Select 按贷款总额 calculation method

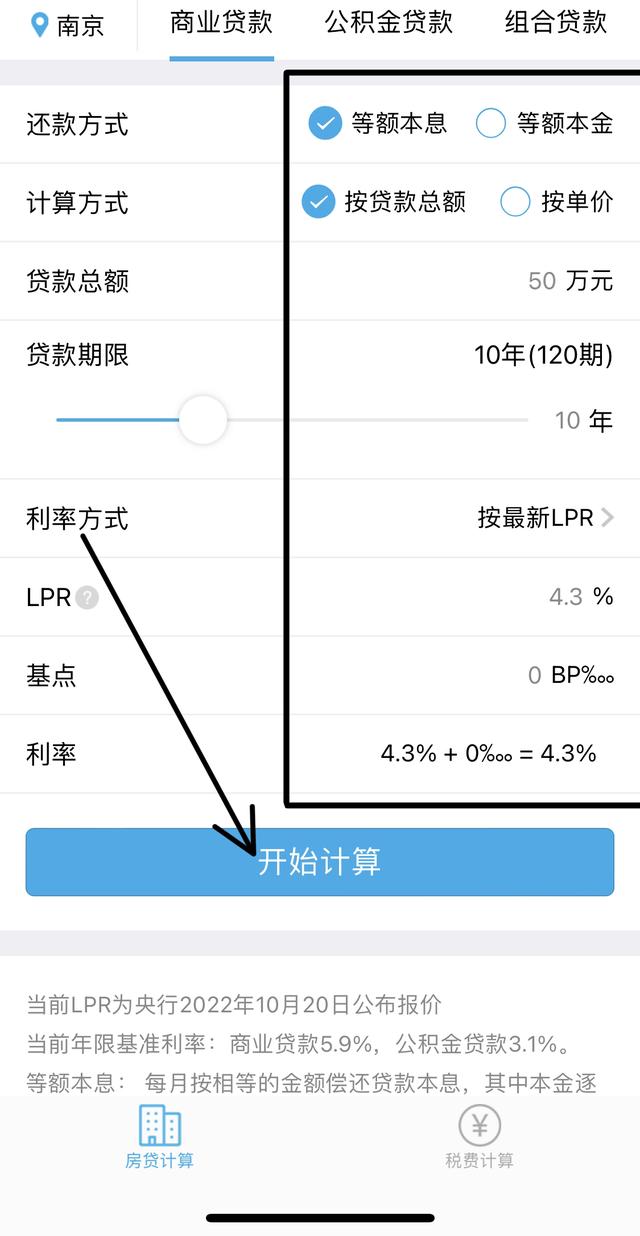coord(384,202)
